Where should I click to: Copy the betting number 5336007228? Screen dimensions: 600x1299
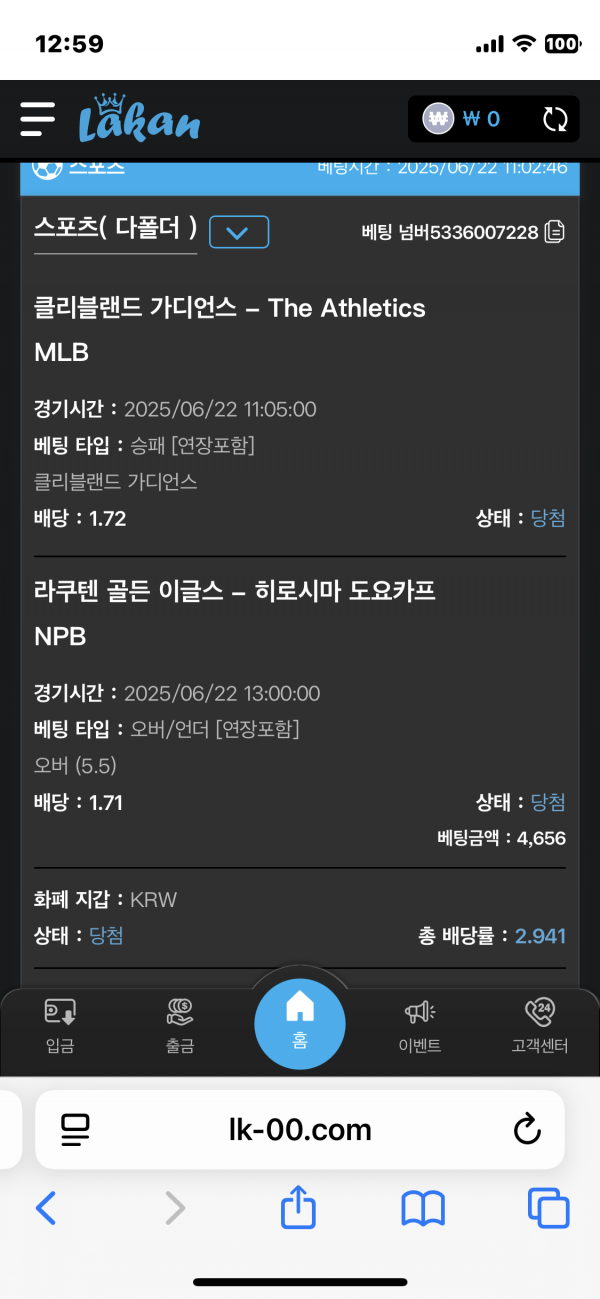point(555,232)
